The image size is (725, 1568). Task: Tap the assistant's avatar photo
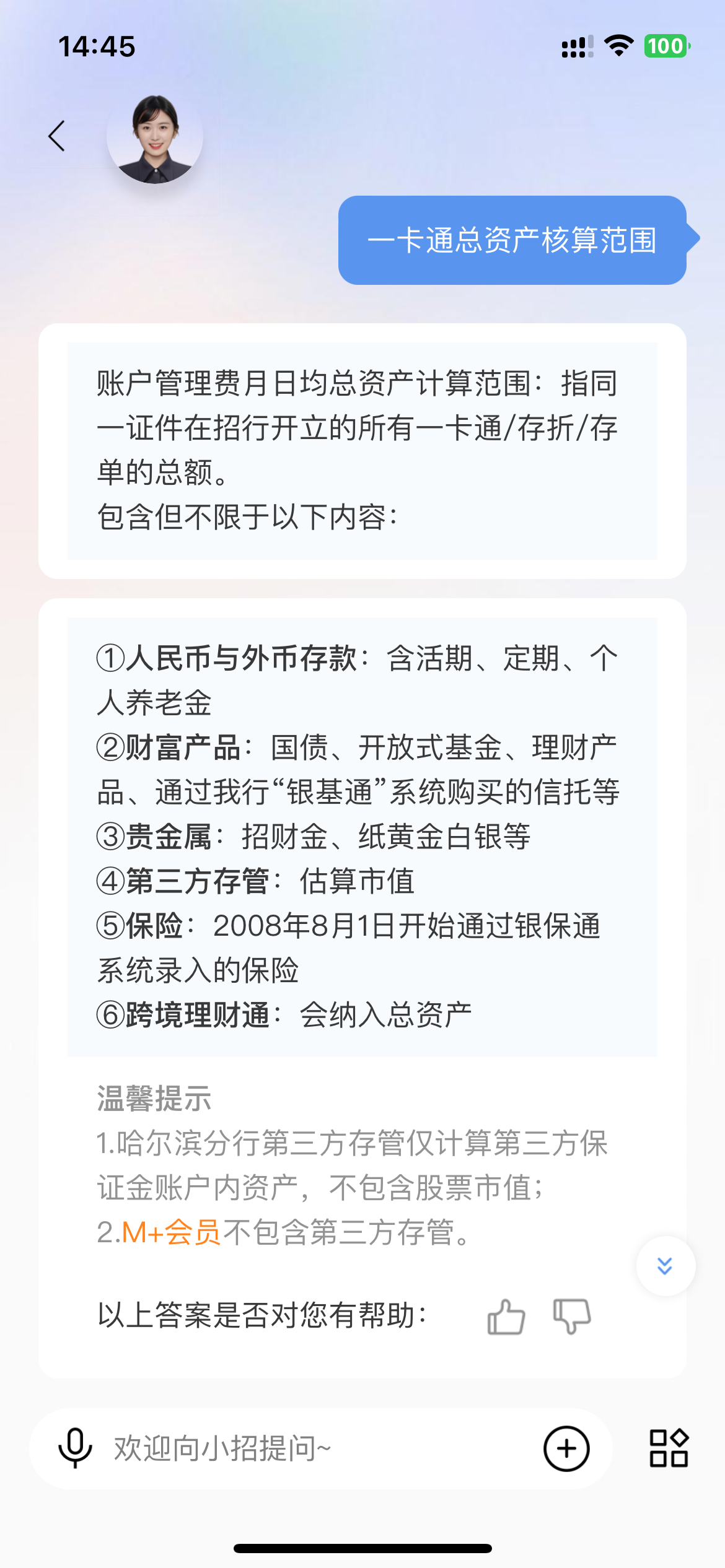155,139
